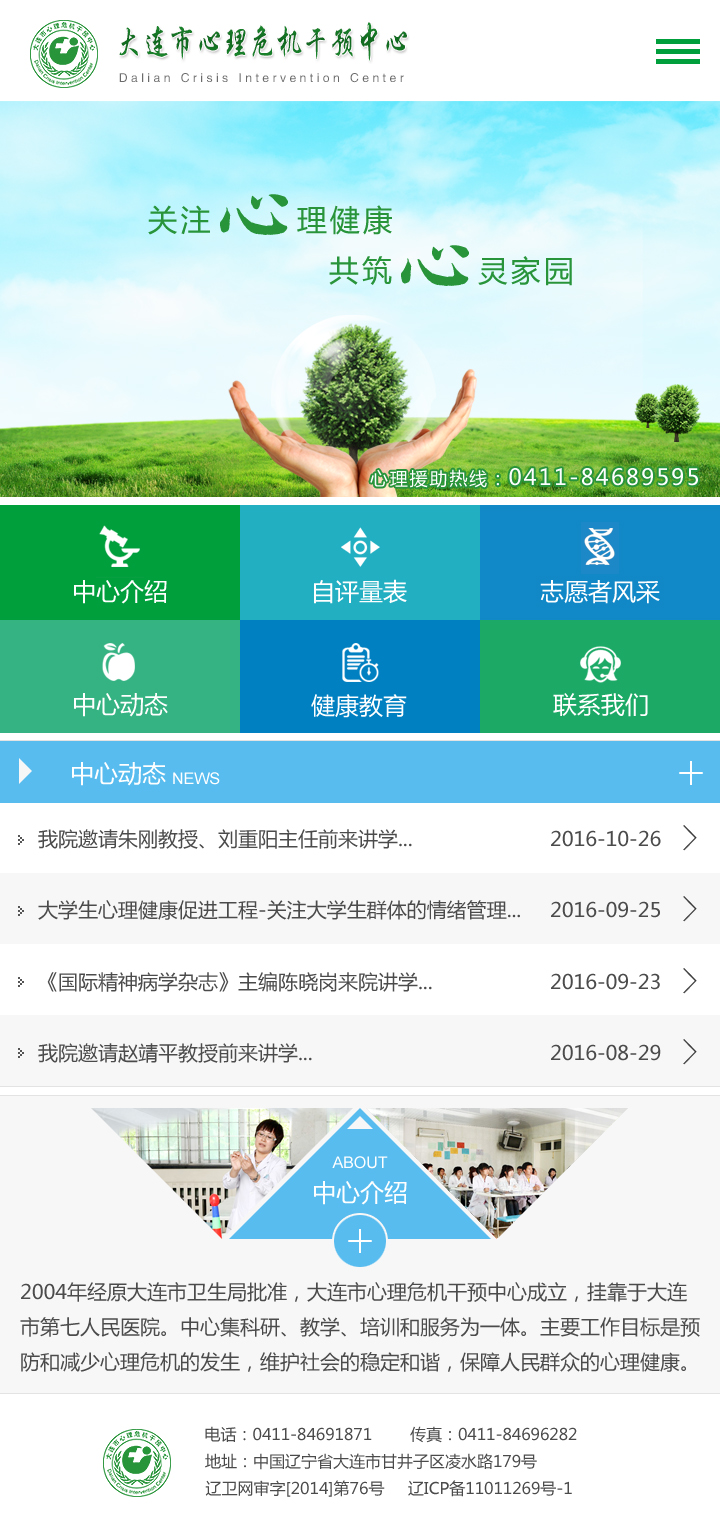Viewport: 720px width, 1527px height.
Task: Open the hamburger navigation menu
Action: (x=677, y=50)
